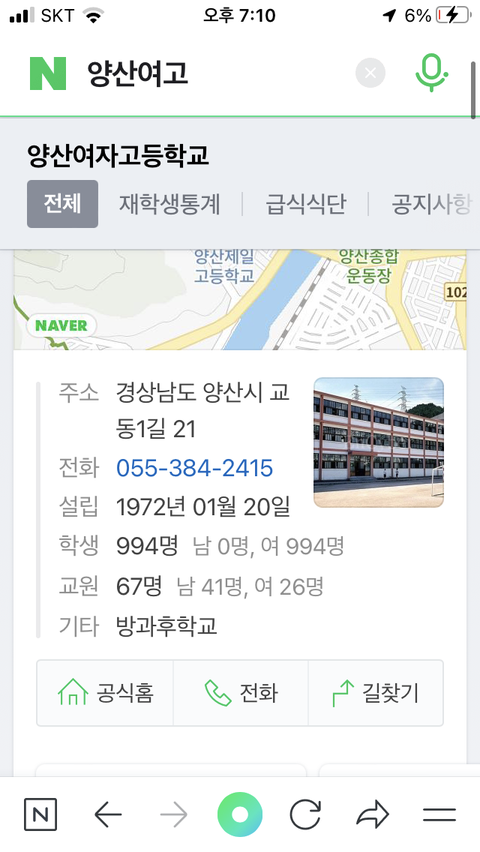This screenshot has width=480, height=852.
Task: Open the 공식홈 official homepage button
Action: tap(105, 693)
